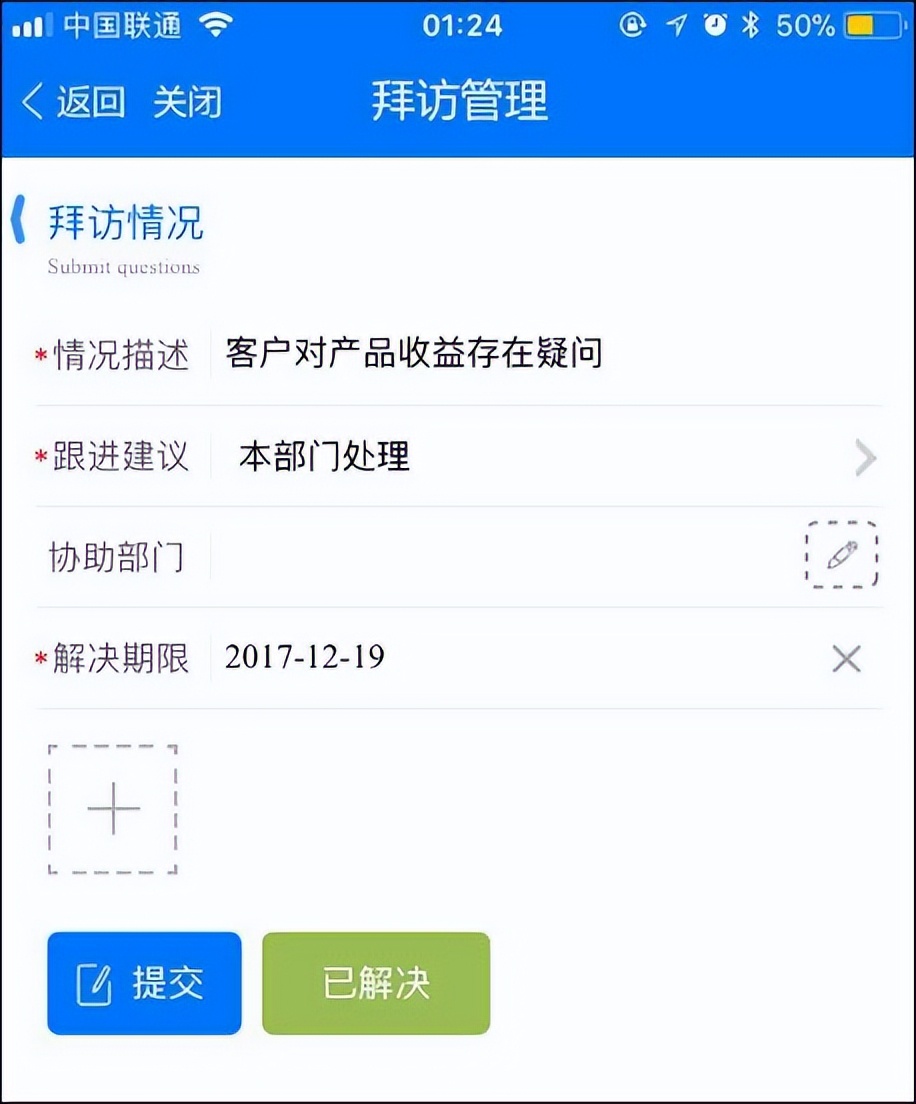This screenshot has width=916, height=1104.
Task: Mark as 已解决
Action: tap(376, 983)
